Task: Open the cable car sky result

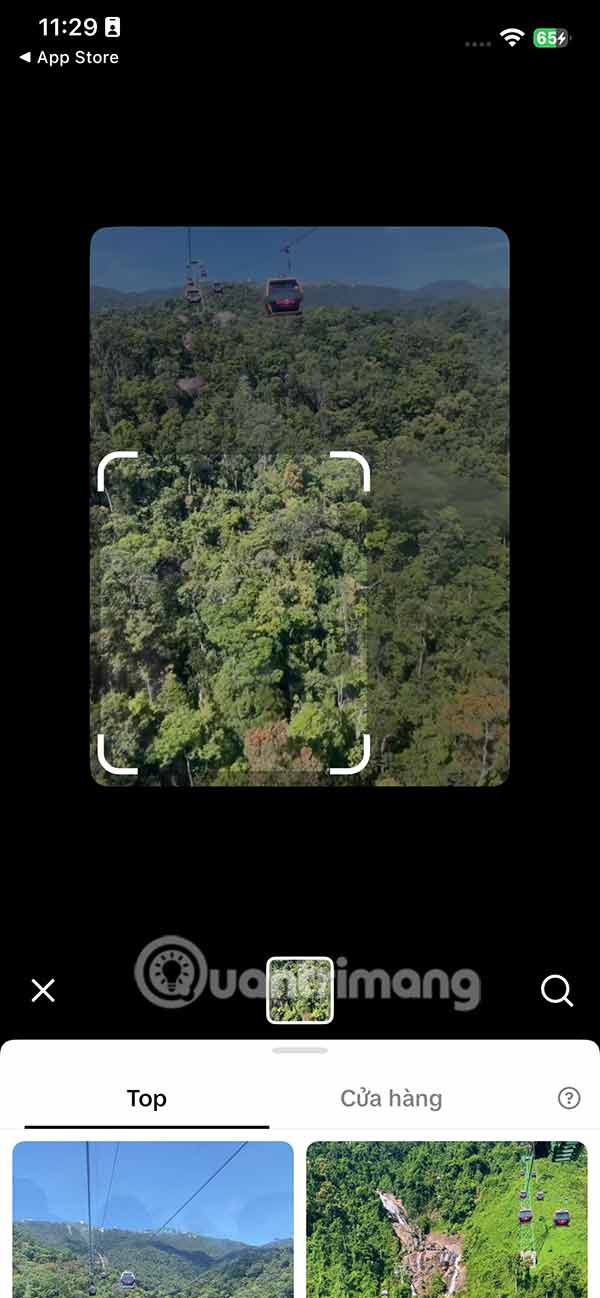Action: [153, 1219]
